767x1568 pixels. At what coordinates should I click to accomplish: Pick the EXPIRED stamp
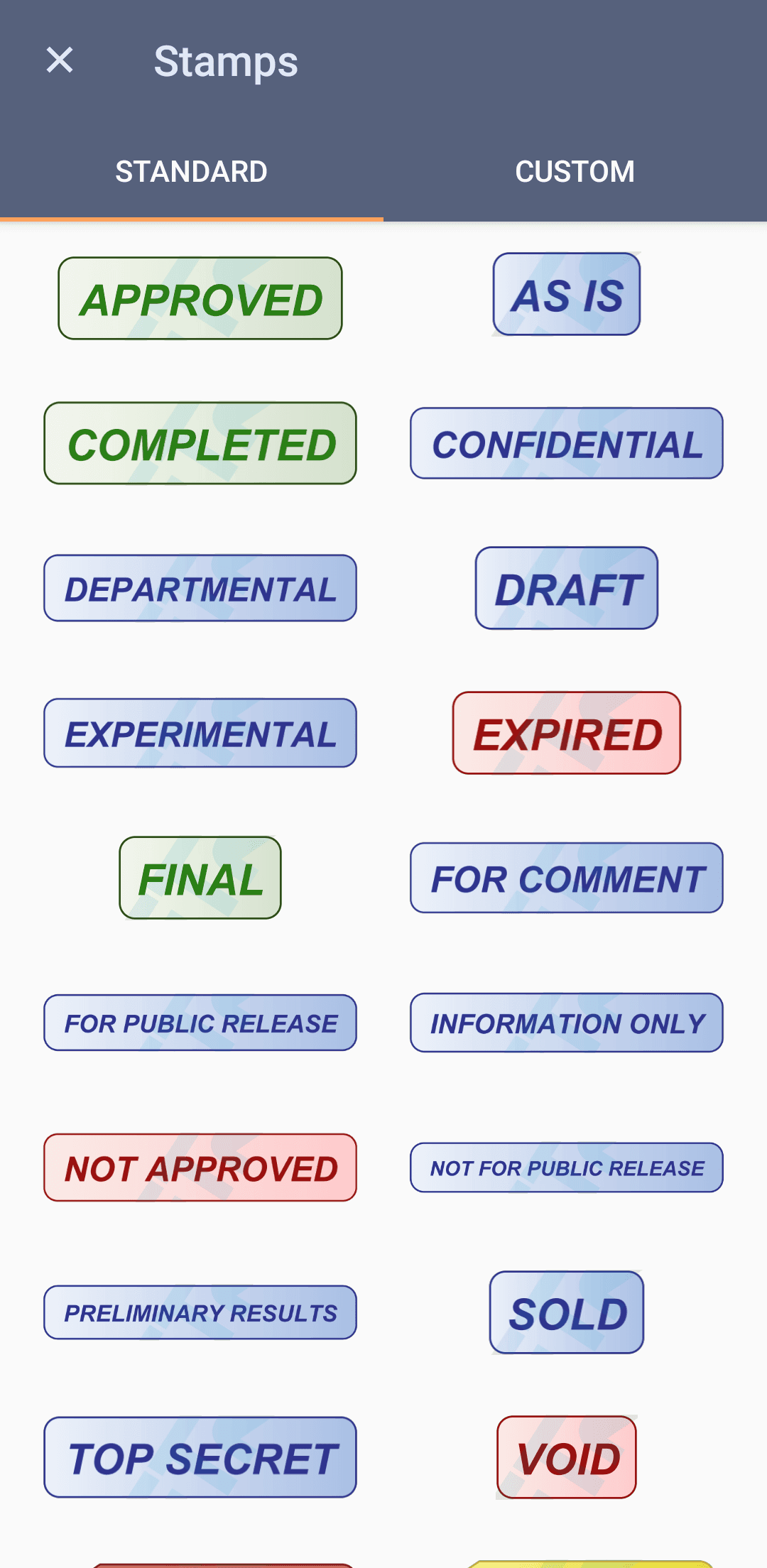(x=567, y=734)
